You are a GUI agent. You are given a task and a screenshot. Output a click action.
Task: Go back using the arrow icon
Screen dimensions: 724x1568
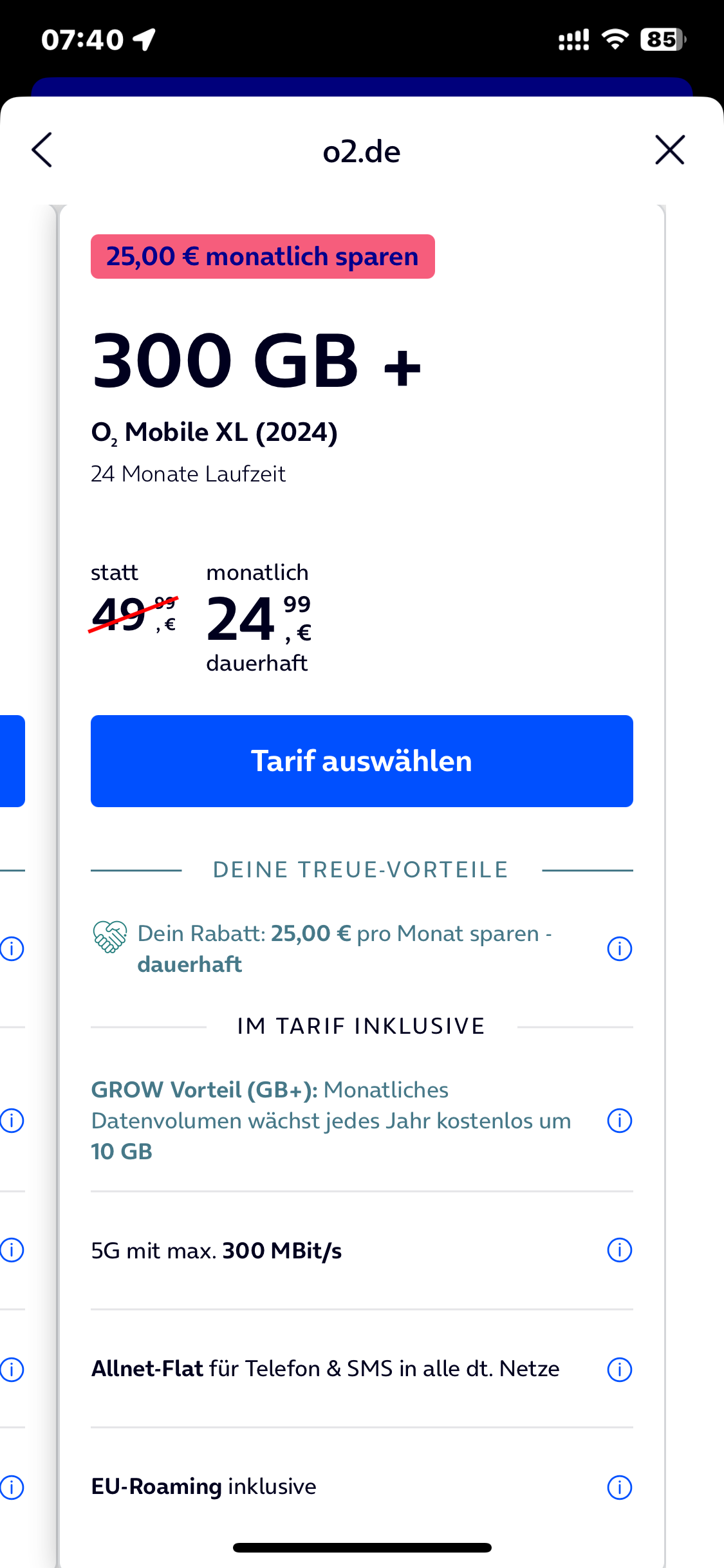42,151
